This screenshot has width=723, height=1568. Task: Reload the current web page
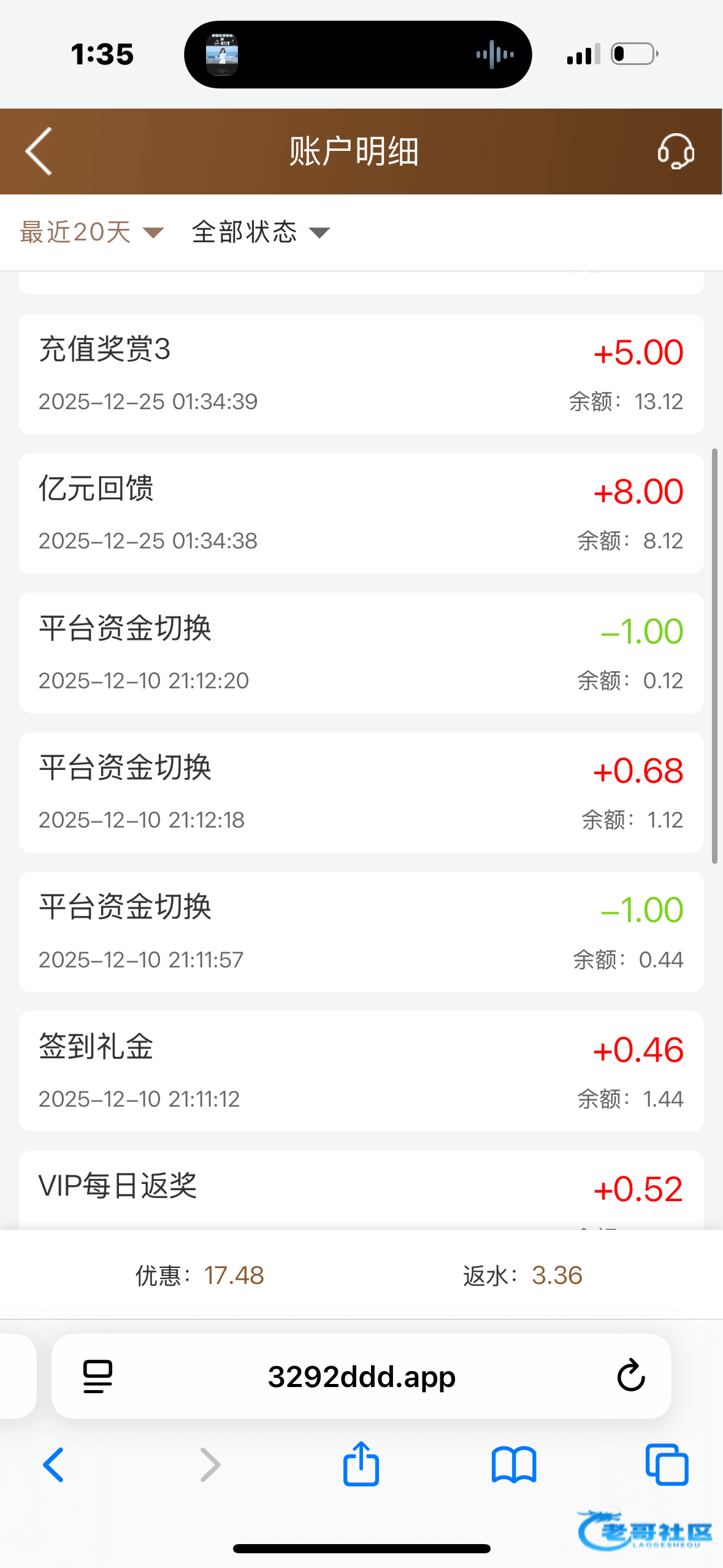coord(630,1377)
